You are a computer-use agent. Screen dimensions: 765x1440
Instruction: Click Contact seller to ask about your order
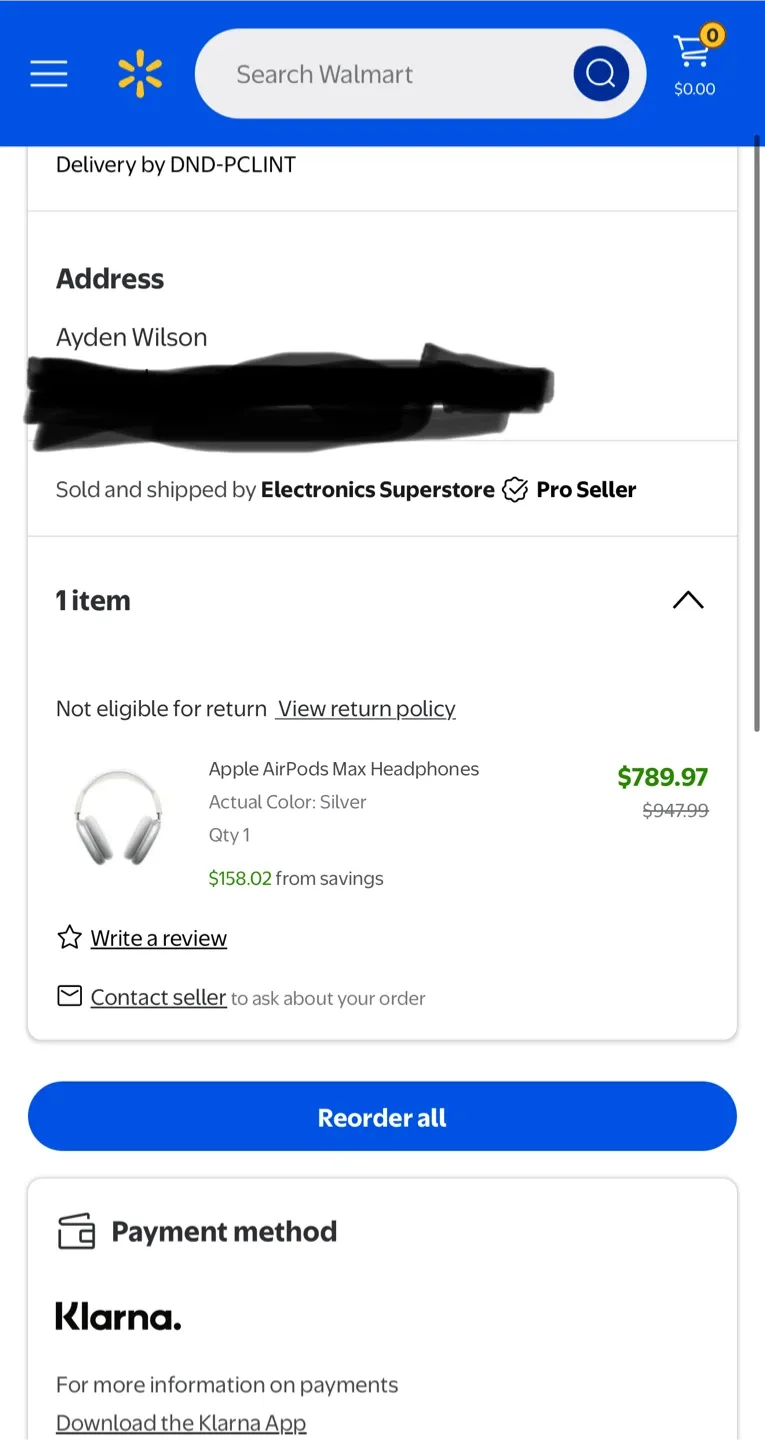pyautogui.click(x=157, y=997)
